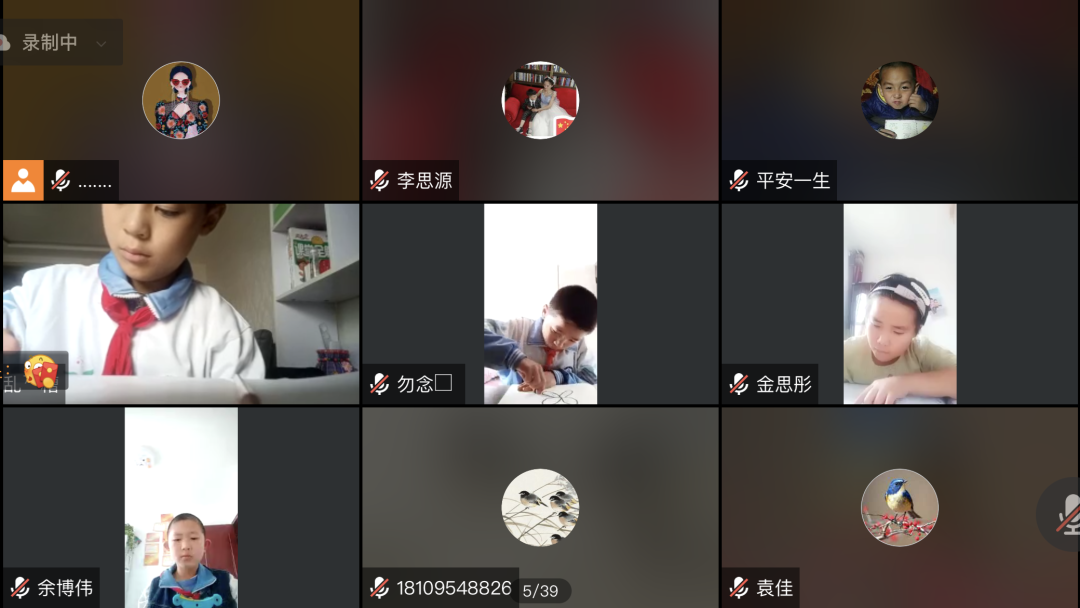Open the host tile with orange person icon
1080x608 pixels.
(x=181, y=100)
